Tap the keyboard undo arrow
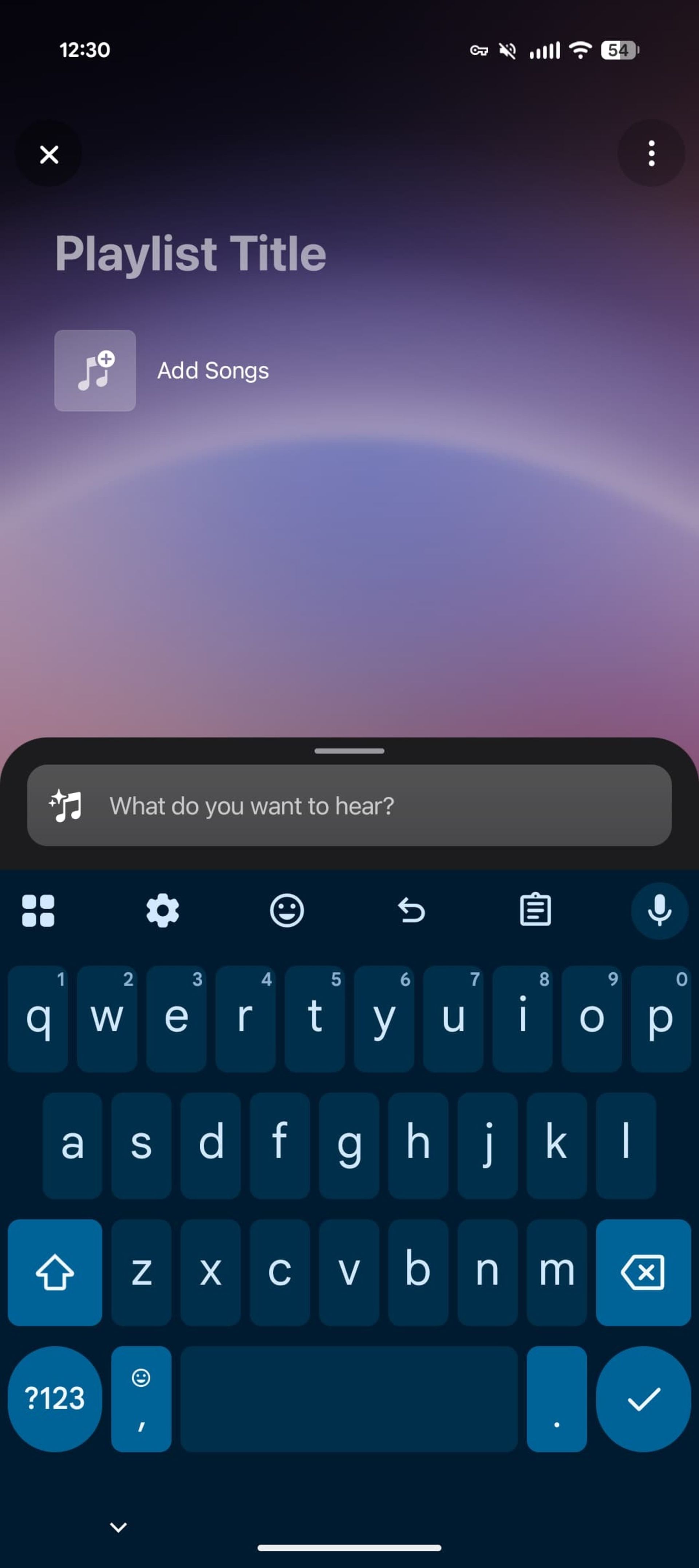Viewport: 699px width, 1568px height. pos(411,910)
